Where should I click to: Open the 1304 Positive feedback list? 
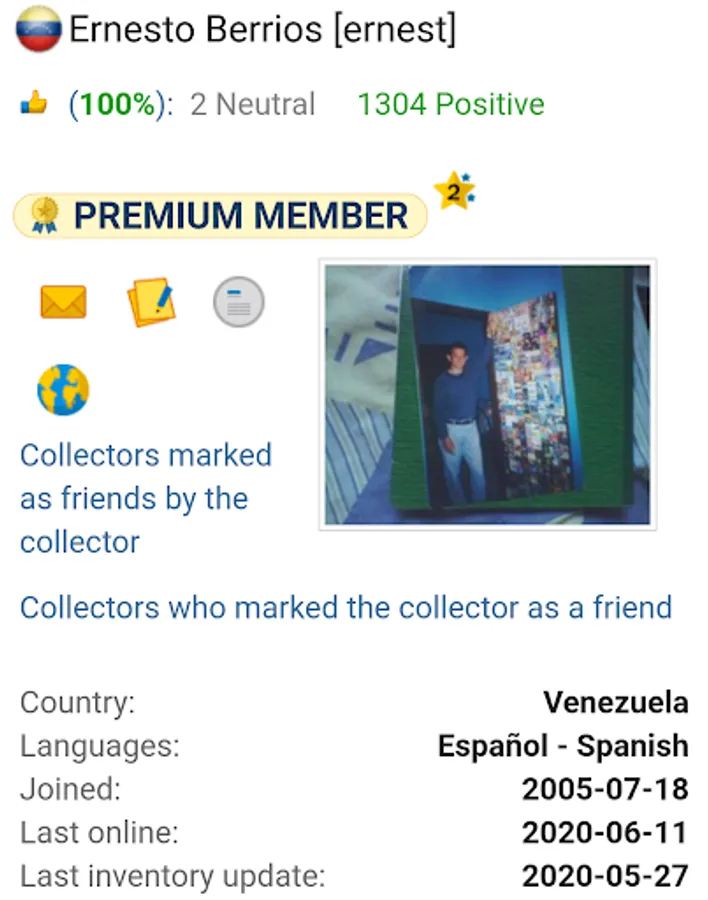click(451, 105)
